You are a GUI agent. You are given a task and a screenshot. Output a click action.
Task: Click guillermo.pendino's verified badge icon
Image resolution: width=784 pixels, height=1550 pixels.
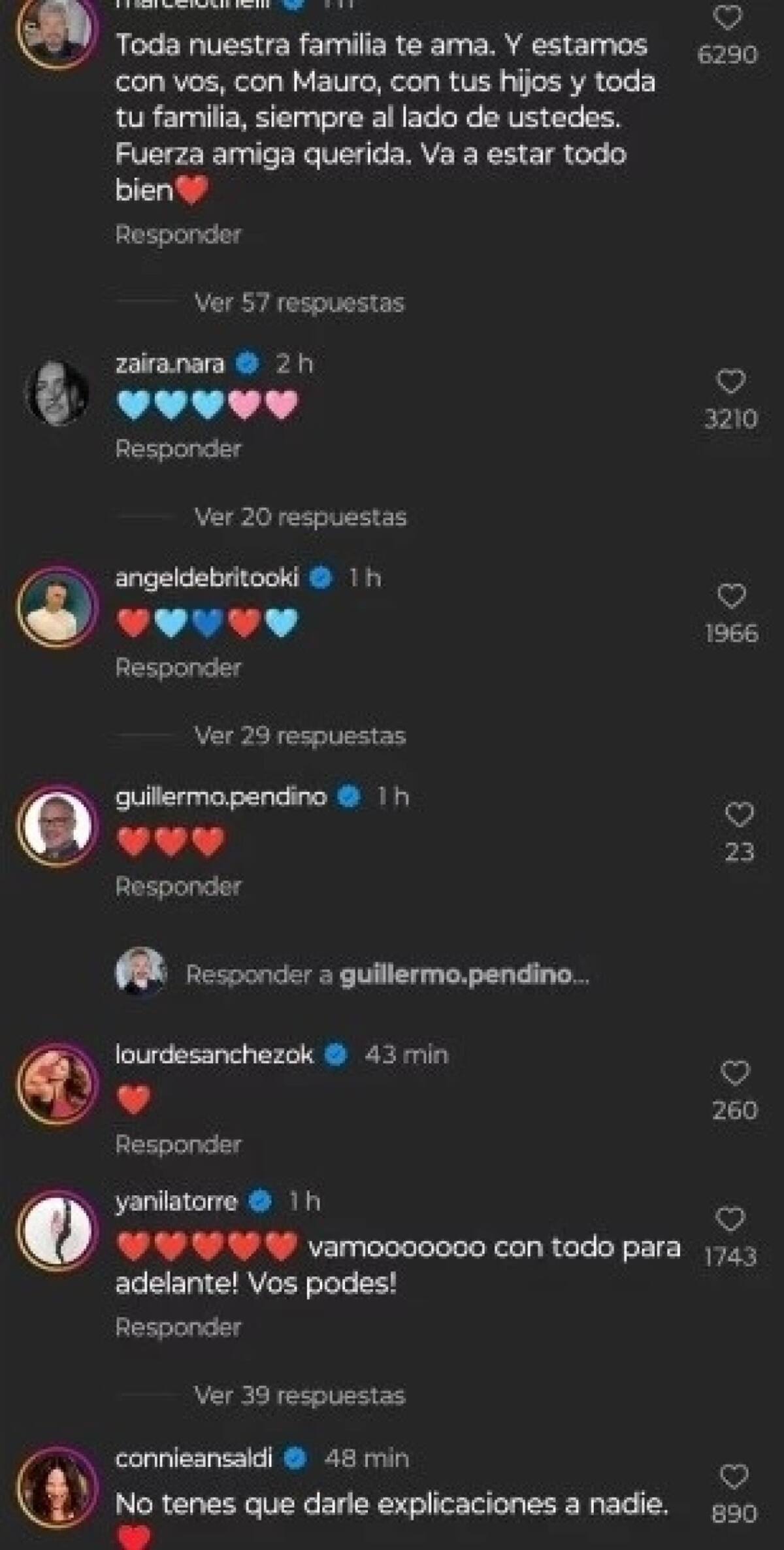pos(346,797)
